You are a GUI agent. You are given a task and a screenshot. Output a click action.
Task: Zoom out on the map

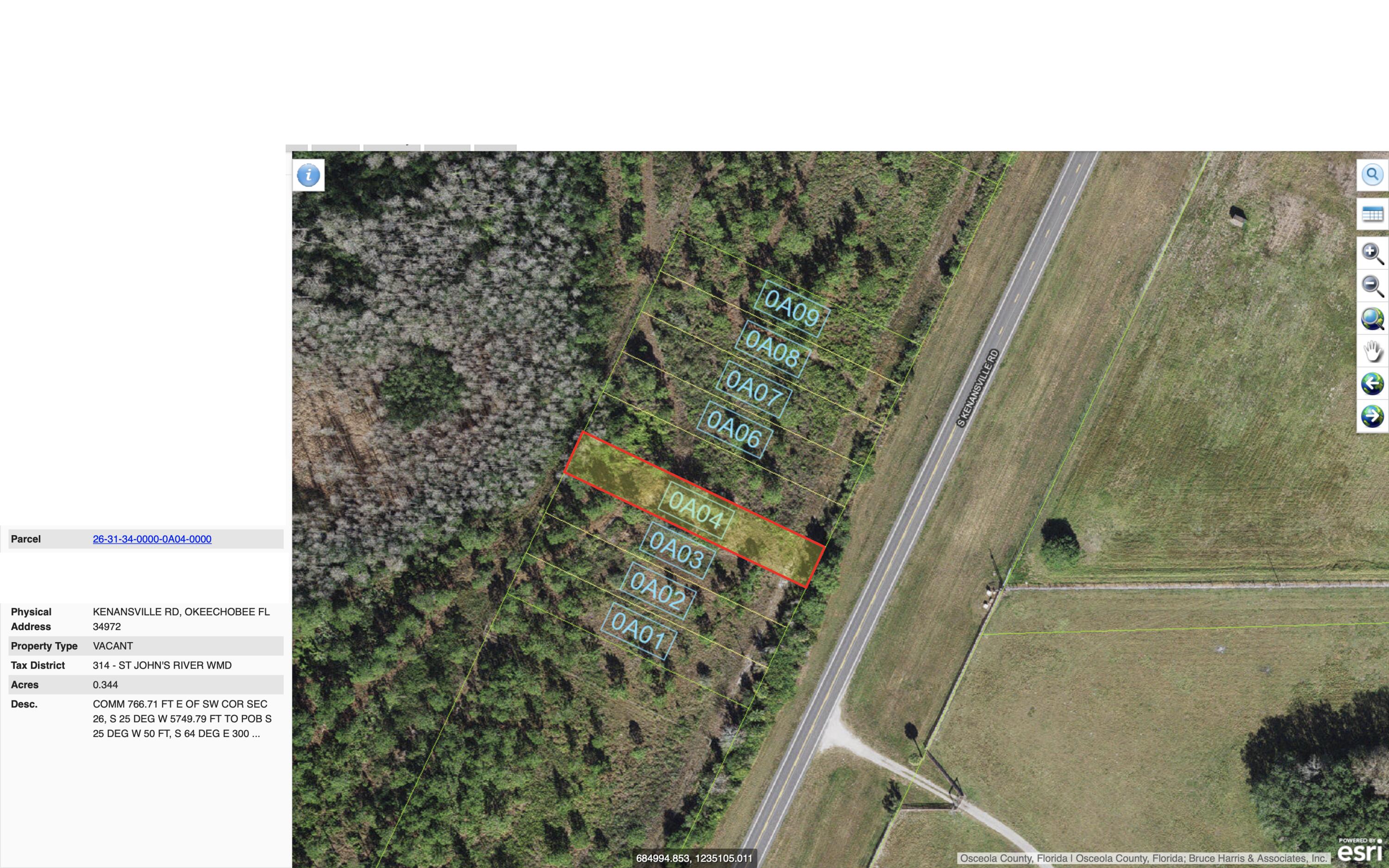click(x=1372, y=286)
